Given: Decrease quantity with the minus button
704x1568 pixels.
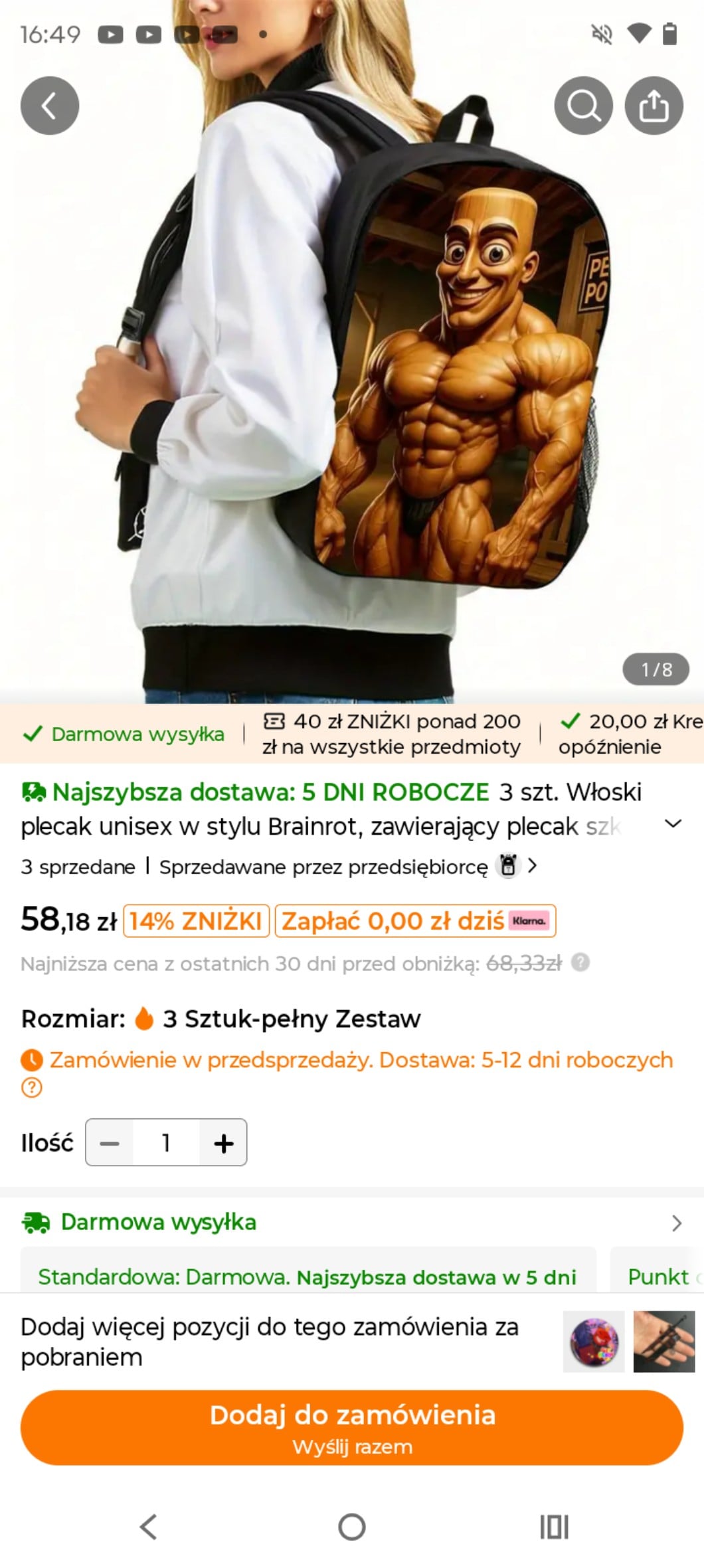Looking at the screenshot, I should (x=110, y=1143).
